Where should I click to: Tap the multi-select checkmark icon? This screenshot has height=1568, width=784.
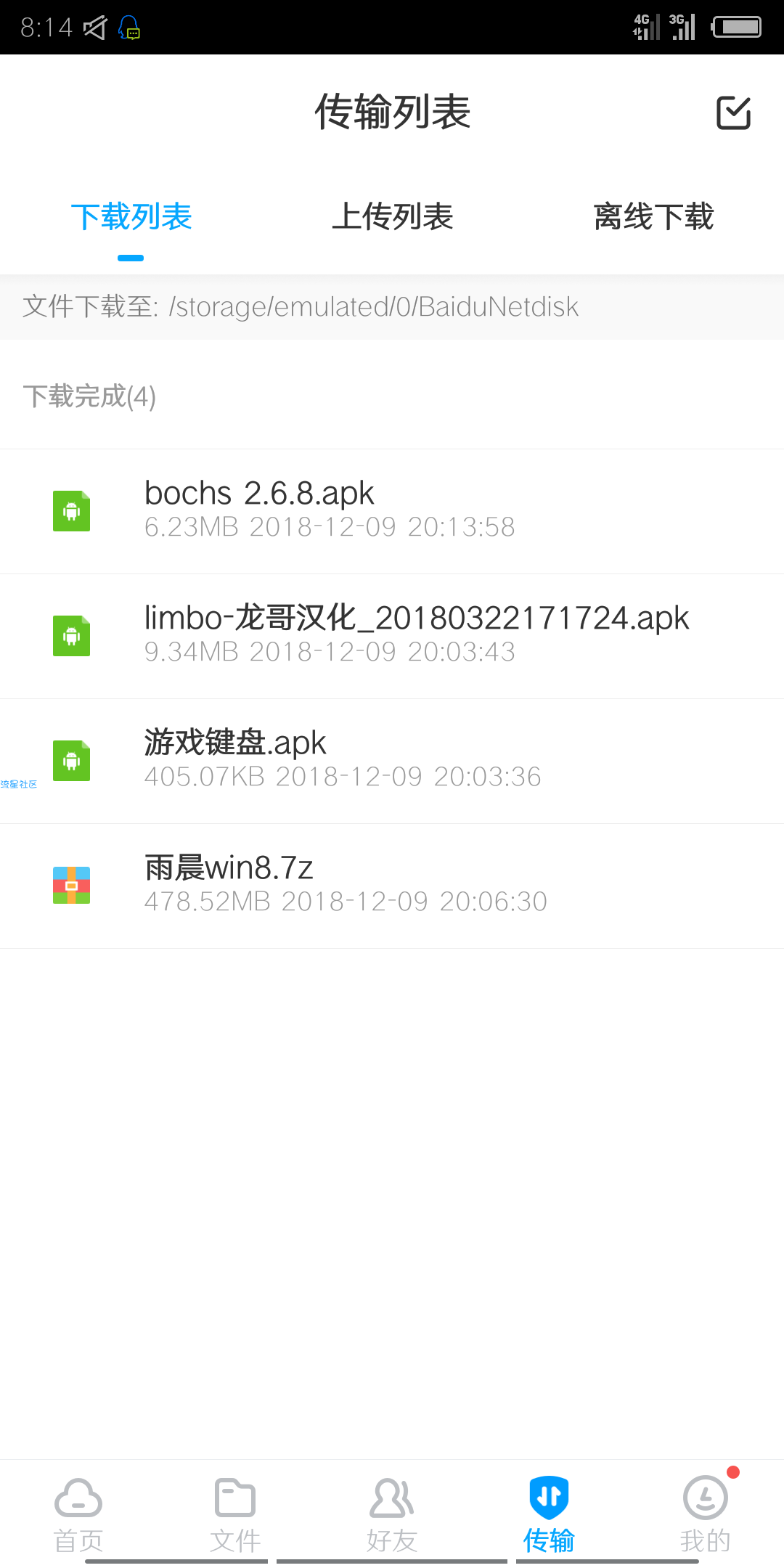coord(733,113)
